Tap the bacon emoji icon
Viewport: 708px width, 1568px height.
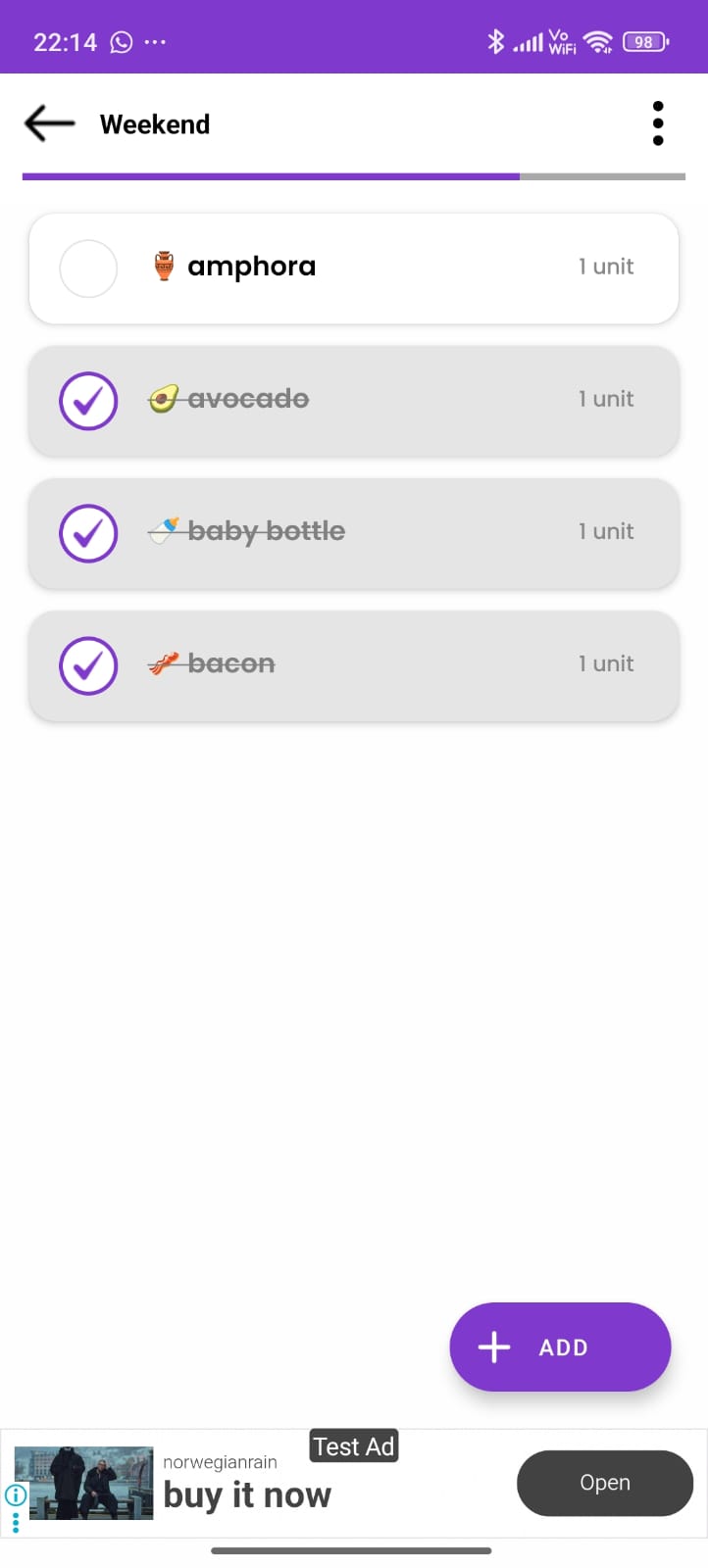pyautogui.click(x=162, y=662)
